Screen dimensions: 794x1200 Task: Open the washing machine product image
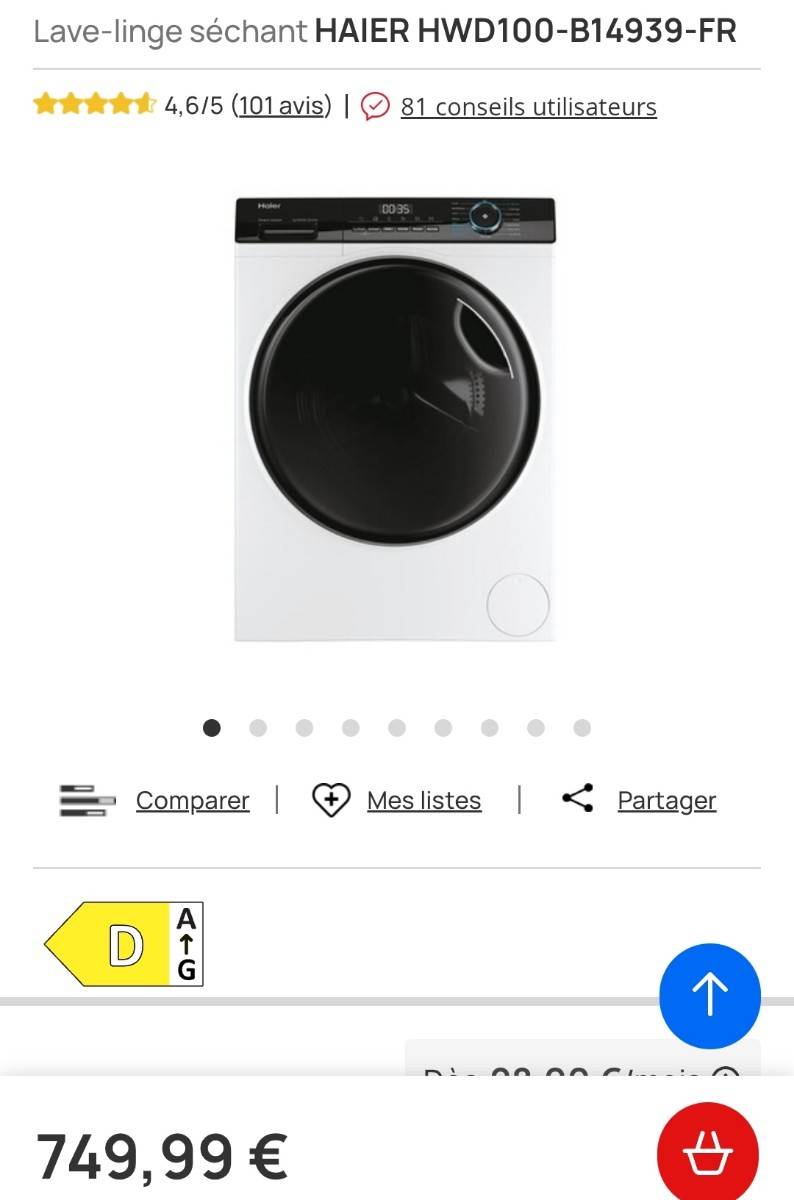tap(395, 420)
